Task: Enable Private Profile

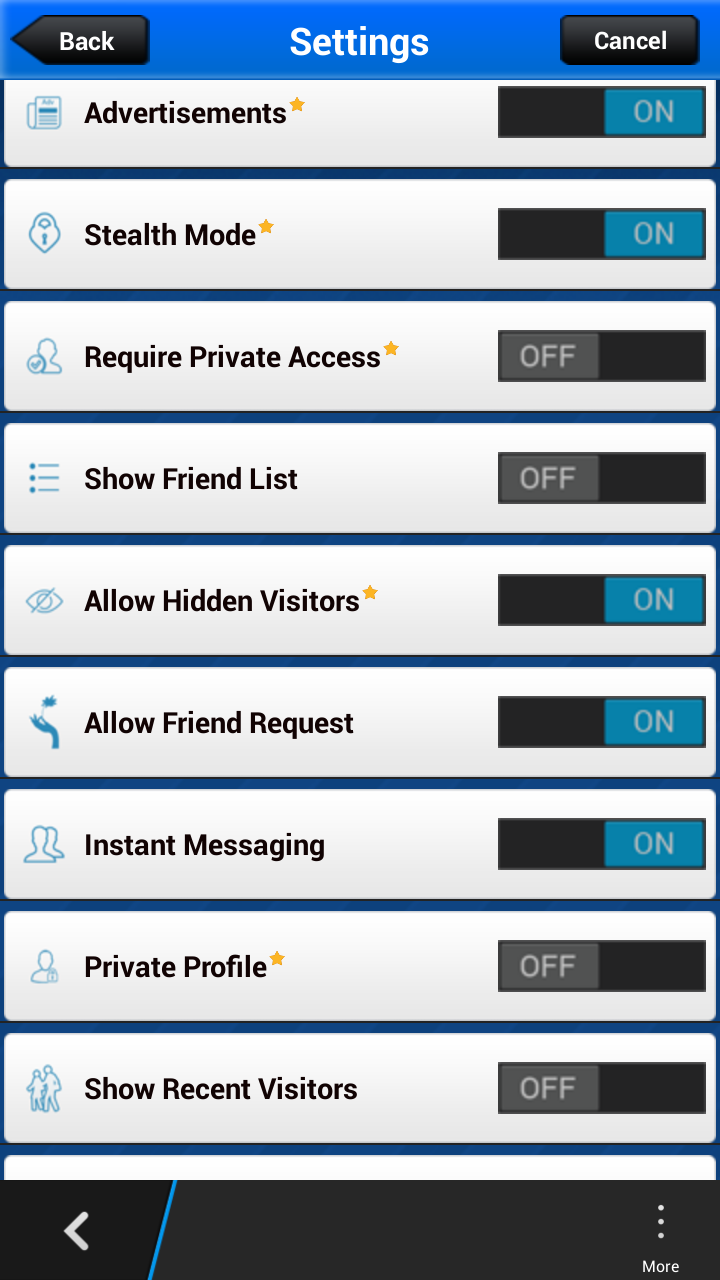Action: tap(602, 966)
